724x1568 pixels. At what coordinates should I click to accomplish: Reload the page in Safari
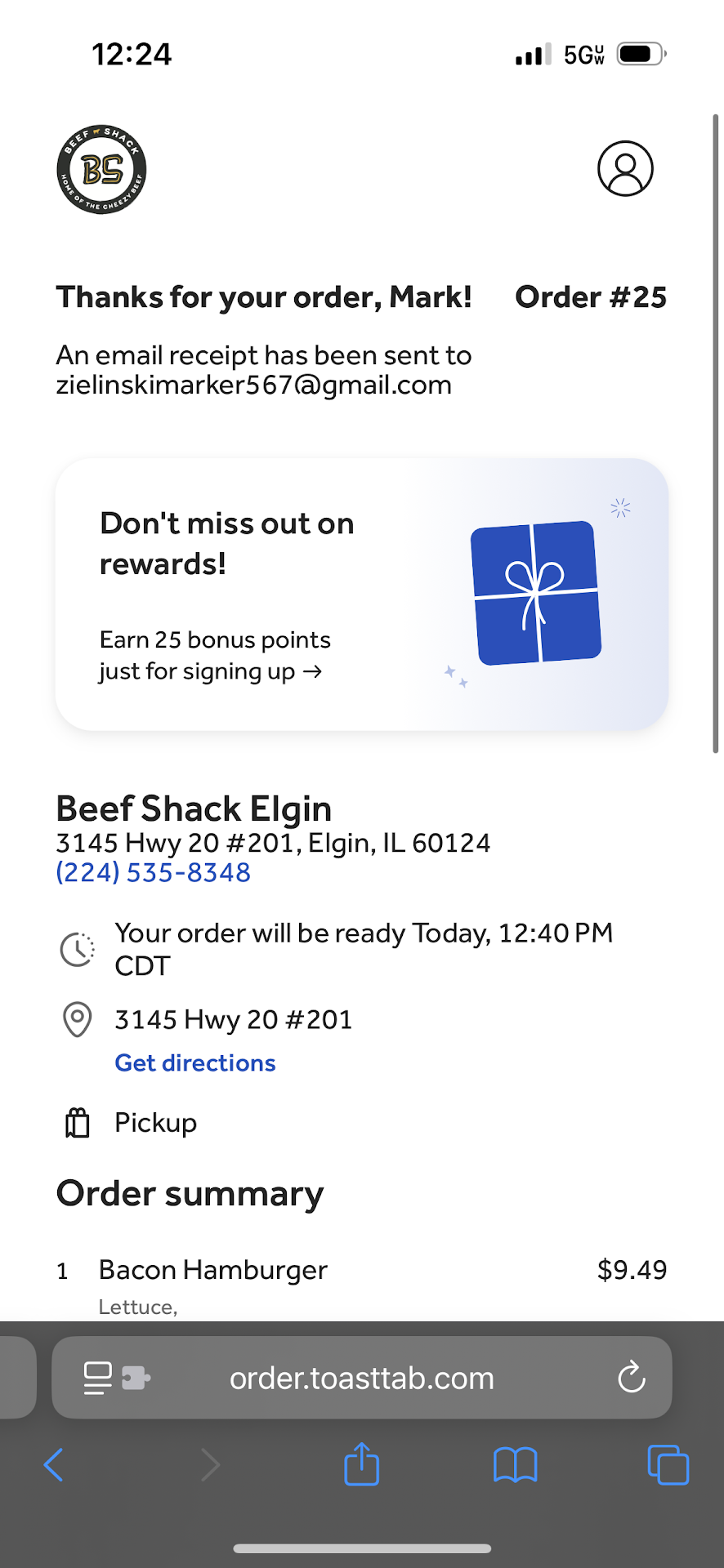click(x=631, y=1378)
